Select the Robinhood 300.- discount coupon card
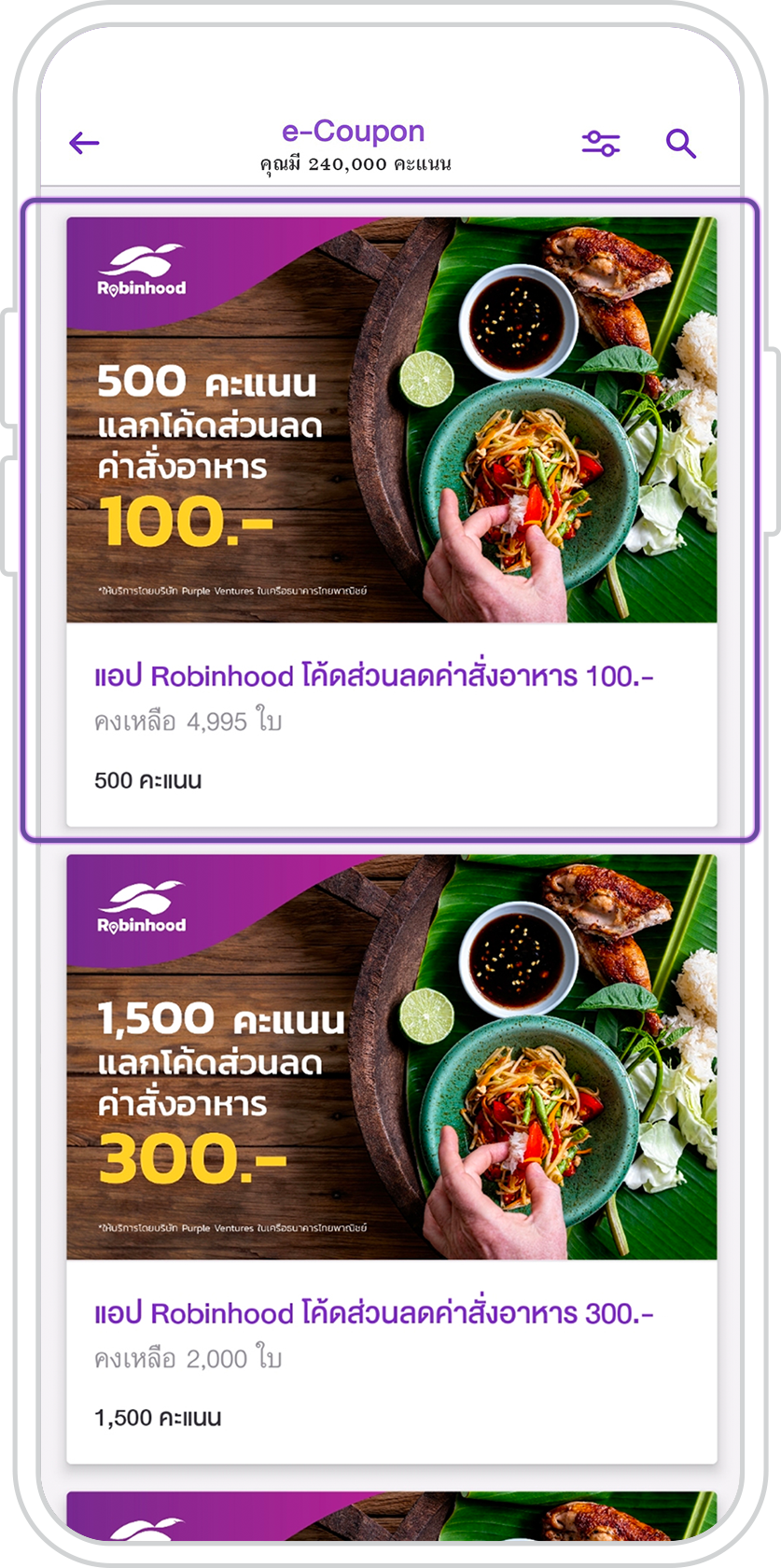The height and width of the screenshot is (1568, 781). pyautogui.click(x=391, y=1157)
